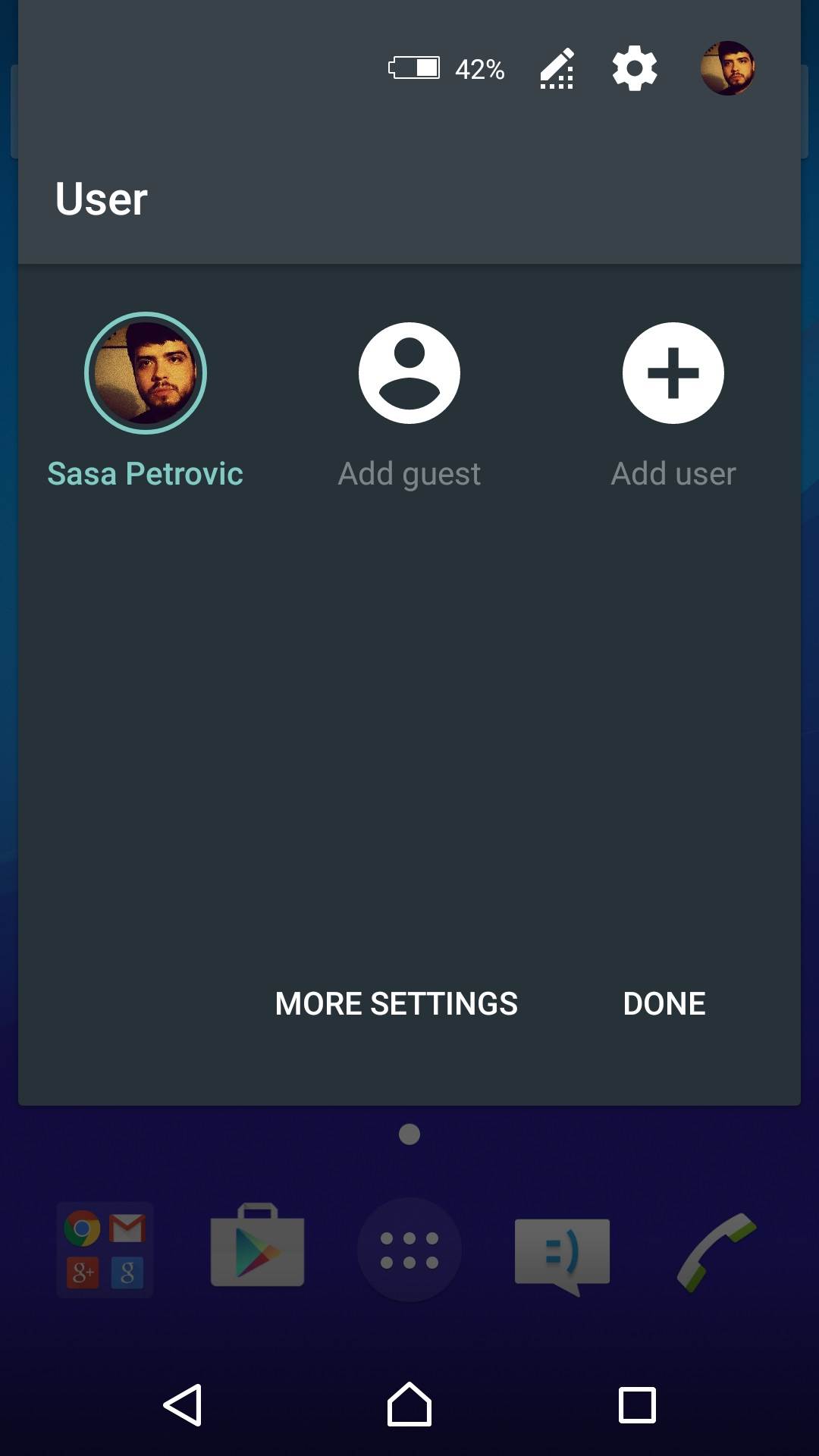
Task: Tap the system back button
Action: click(x=183, y=1405)
